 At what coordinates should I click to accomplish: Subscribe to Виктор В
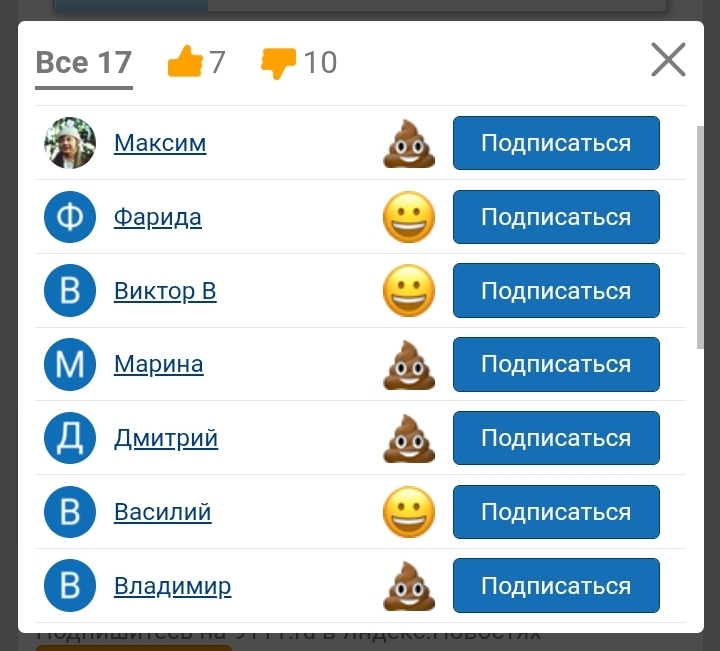(556, 291)
